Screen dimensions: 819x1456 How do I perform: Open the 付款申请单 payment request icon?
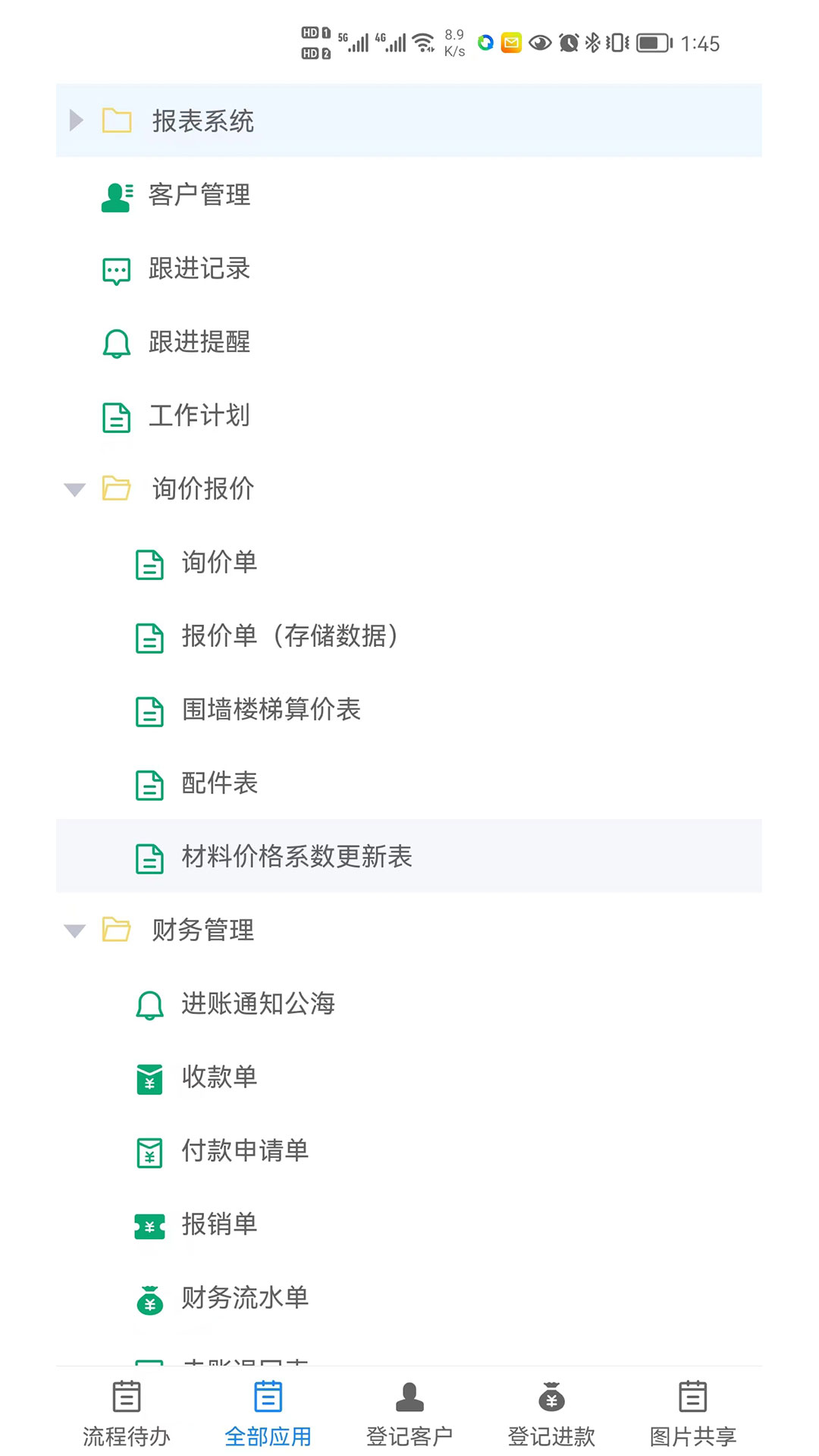click(x=149, y=1152)
